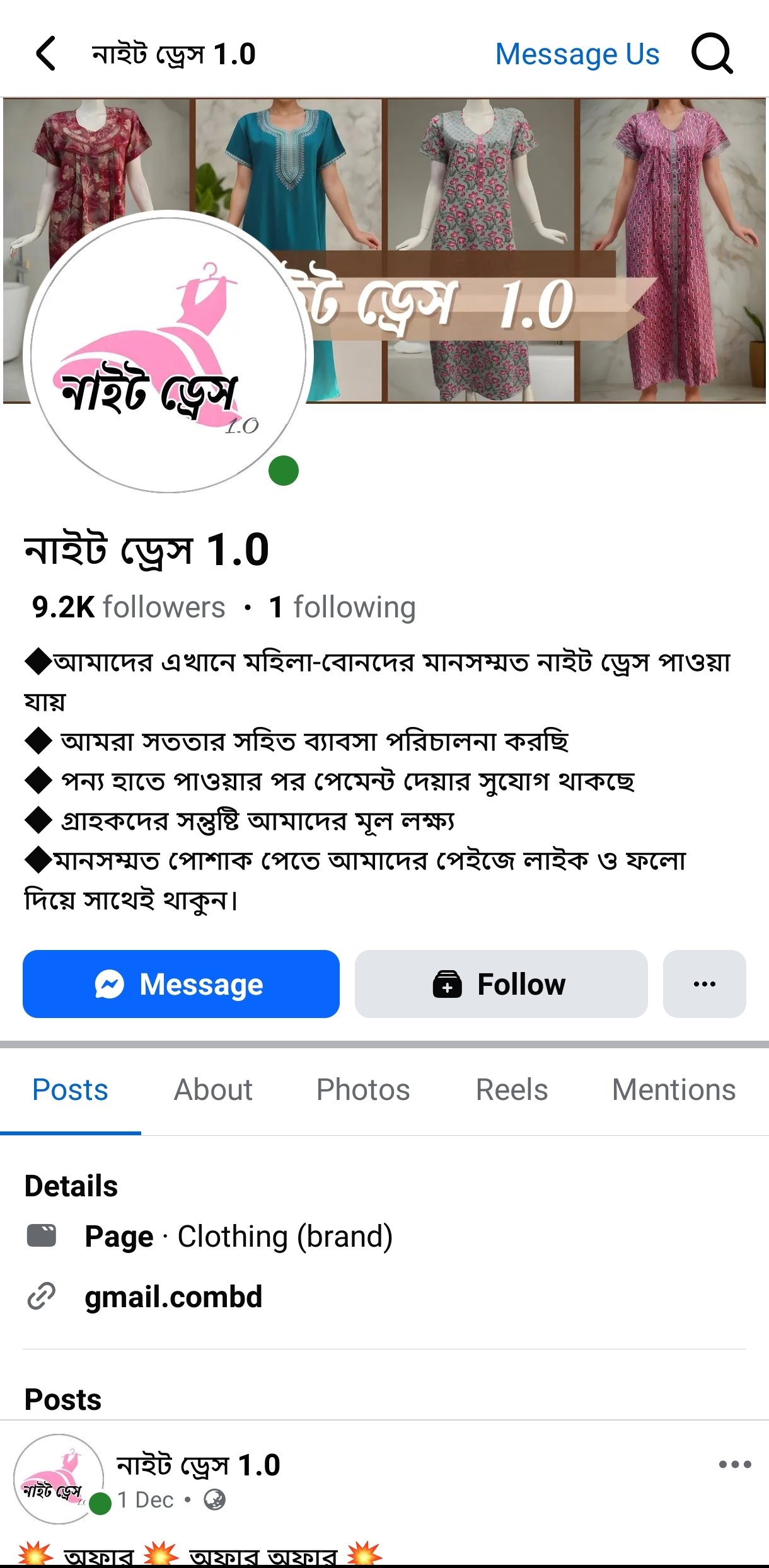Open the overflow menu on the 1 Dec post

tap(735, 1465)
